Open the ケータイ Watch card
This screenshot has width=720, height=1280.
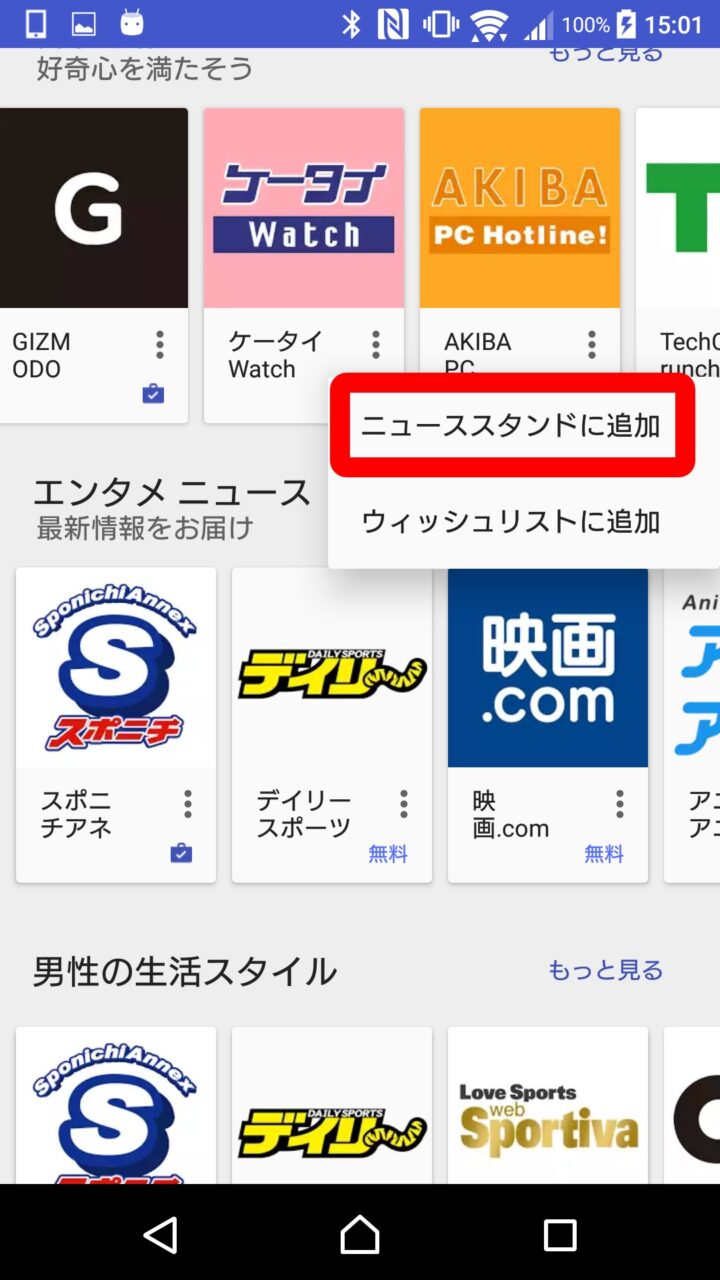[x=303, y=210]
